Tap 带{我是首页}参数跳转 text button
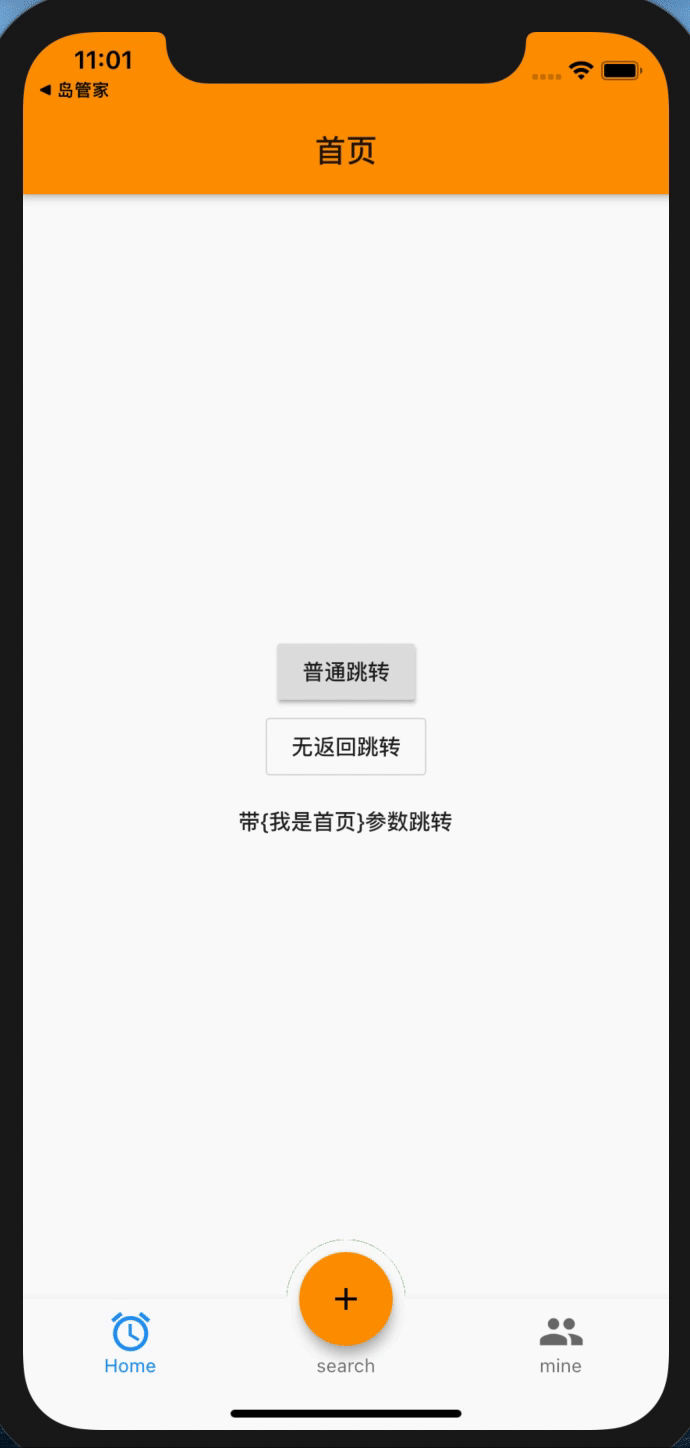690x1448 pixels. point(346,822)
